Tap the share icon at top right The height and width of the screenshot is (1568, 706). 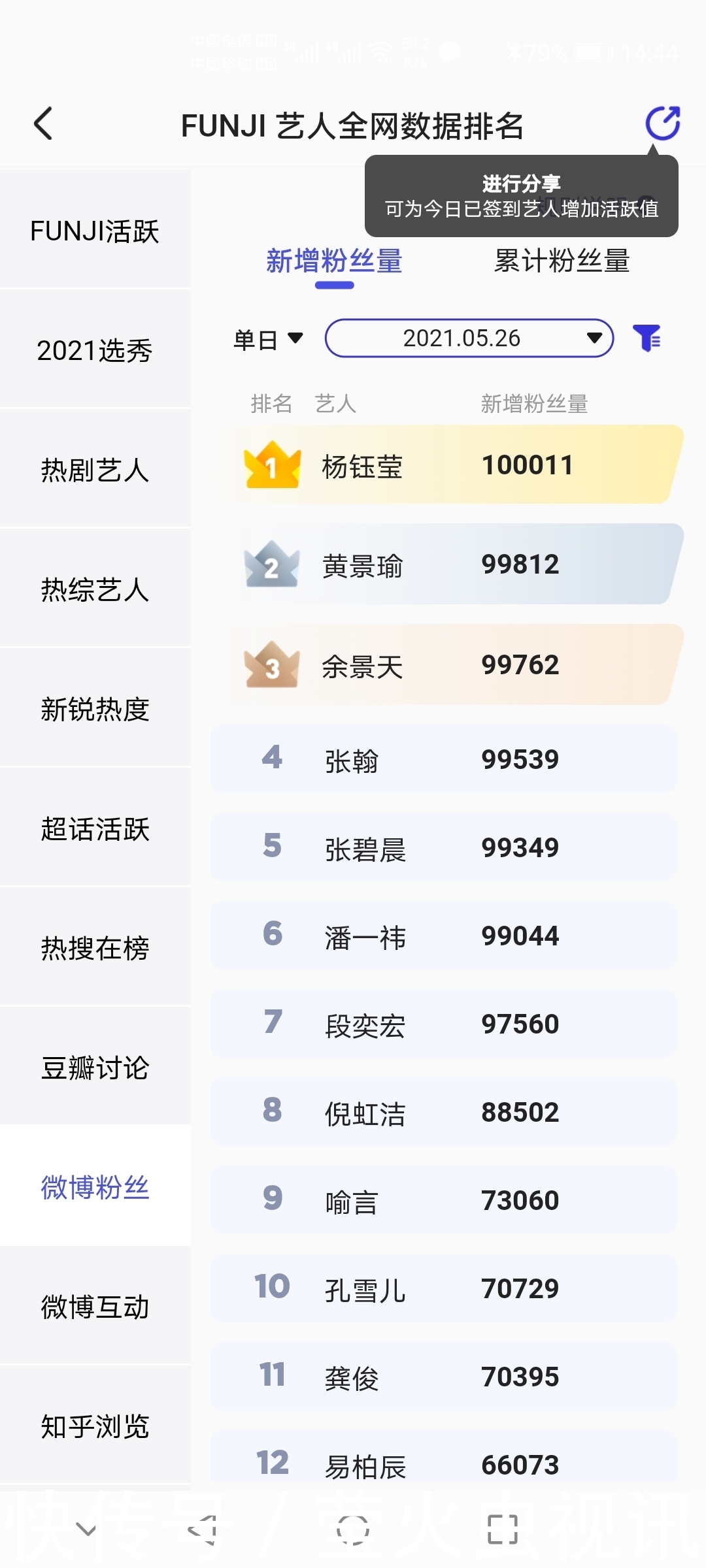tap(663, 124)
